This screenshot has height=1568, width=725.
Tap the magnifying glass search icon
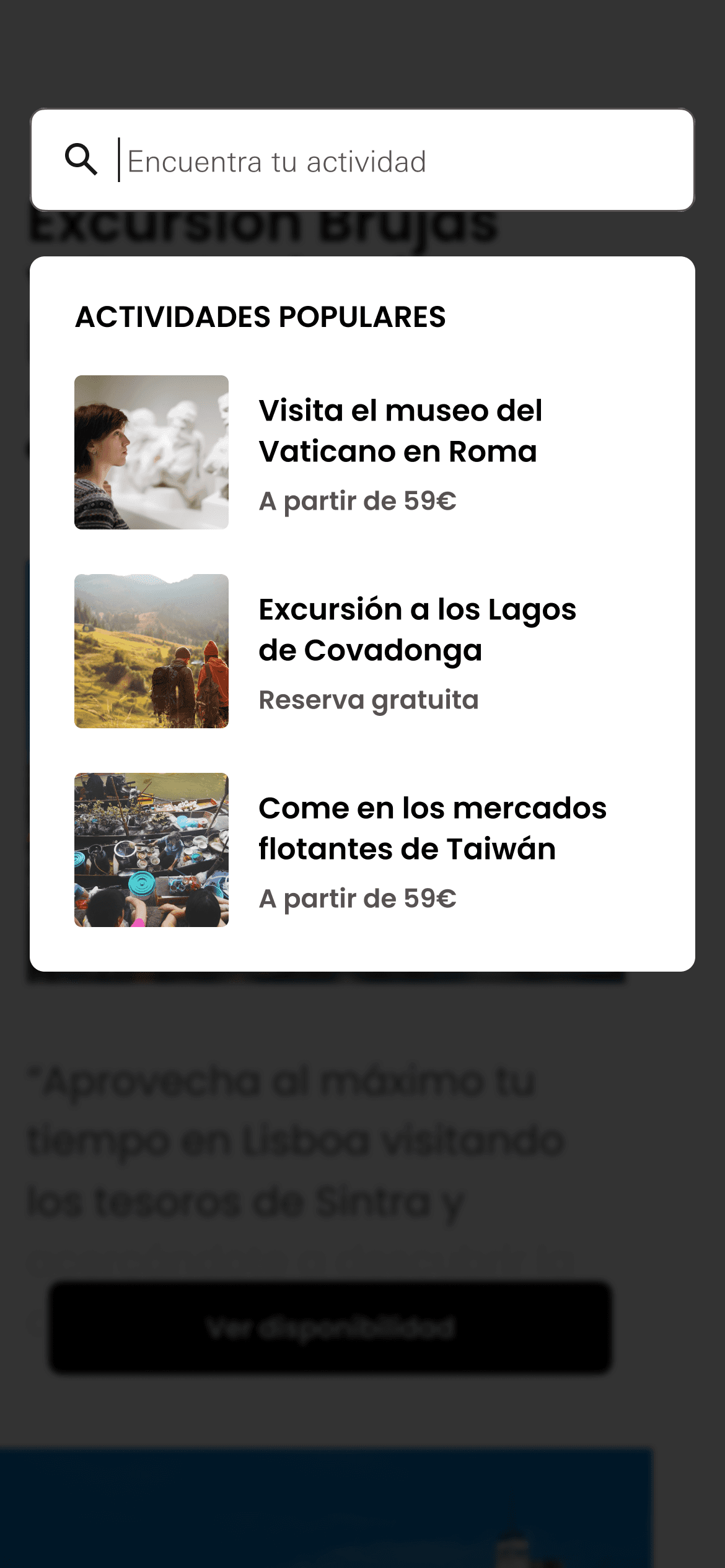[81, 160]
